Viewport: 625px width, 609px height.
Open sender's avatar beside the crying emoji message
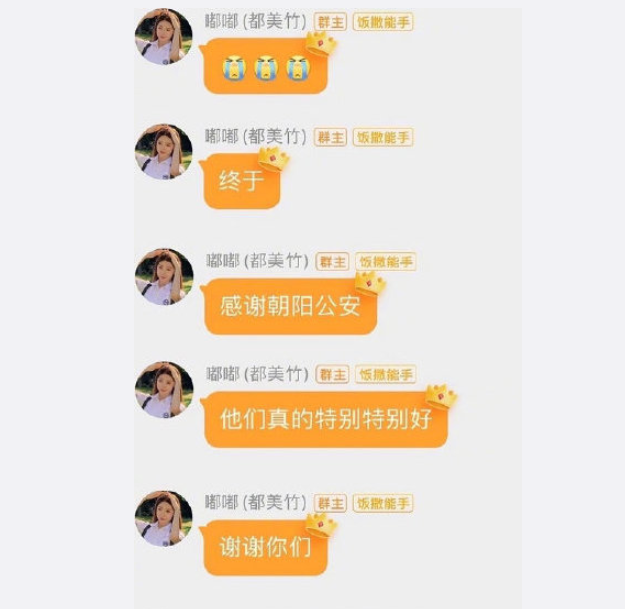coord(164,37)
